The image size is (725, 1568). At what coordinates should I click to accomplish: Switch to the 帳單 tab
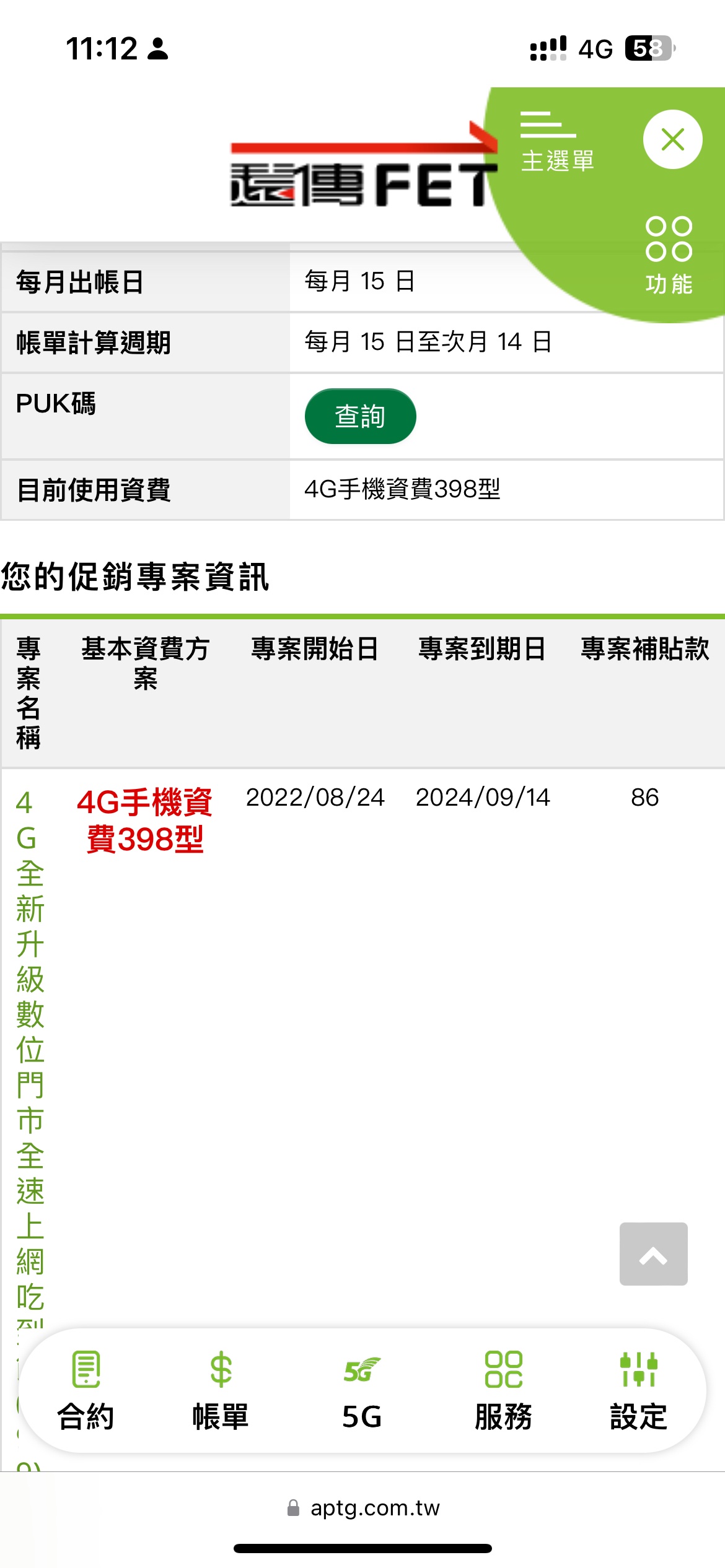220,1391
